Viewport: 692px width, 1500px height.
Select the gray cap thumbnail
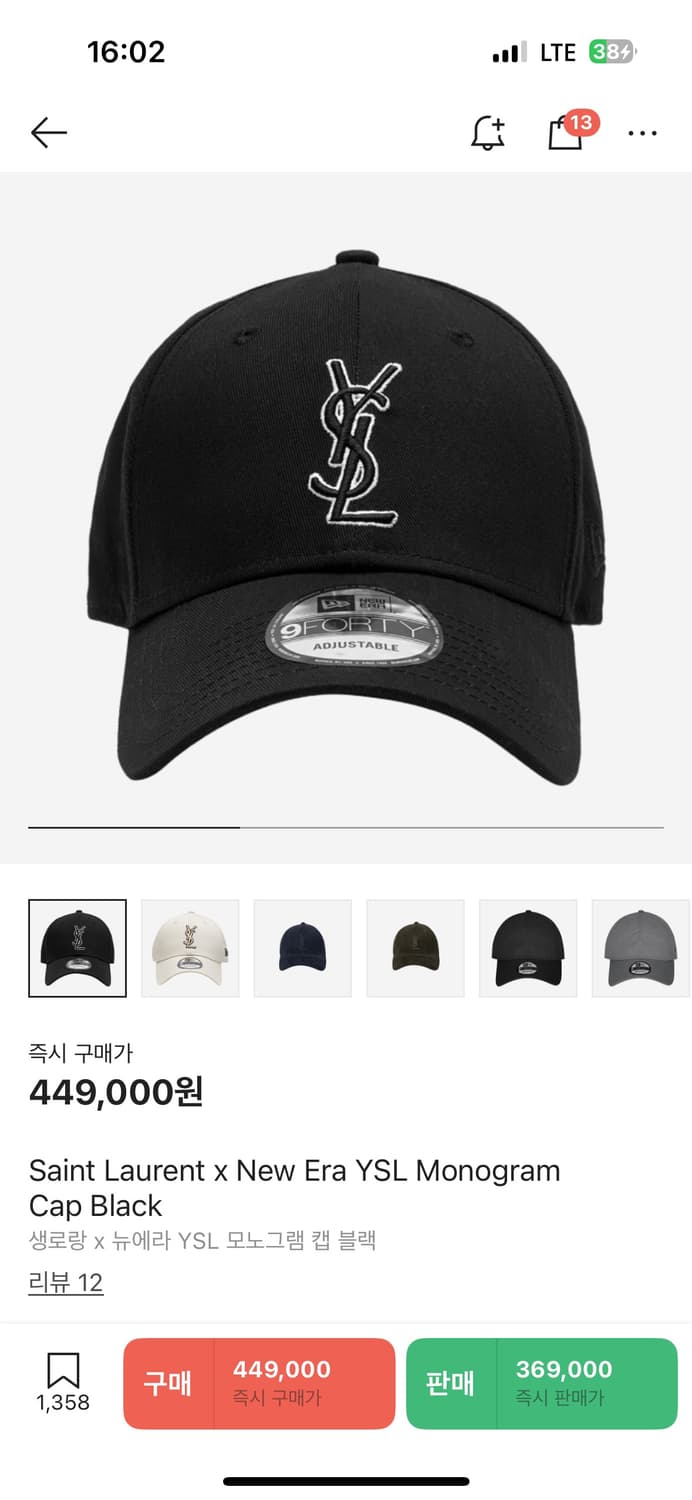click(640, 948)
